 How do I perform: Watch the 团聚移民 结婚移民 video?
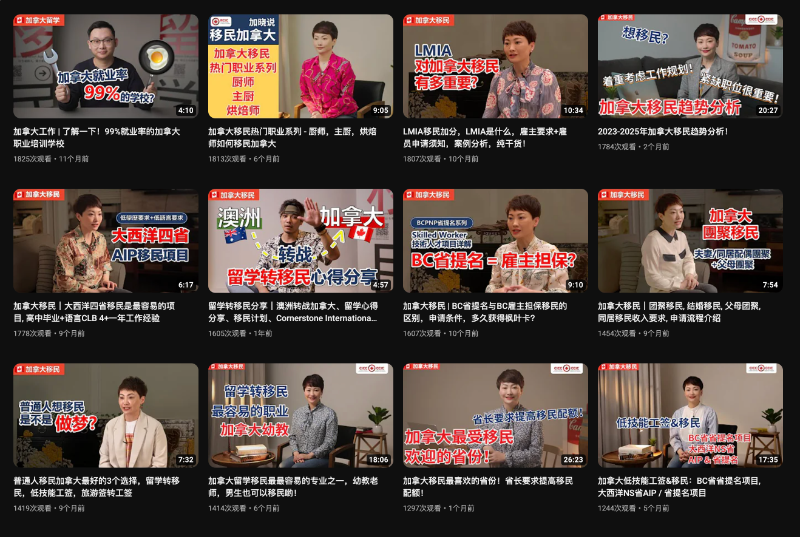690,241
